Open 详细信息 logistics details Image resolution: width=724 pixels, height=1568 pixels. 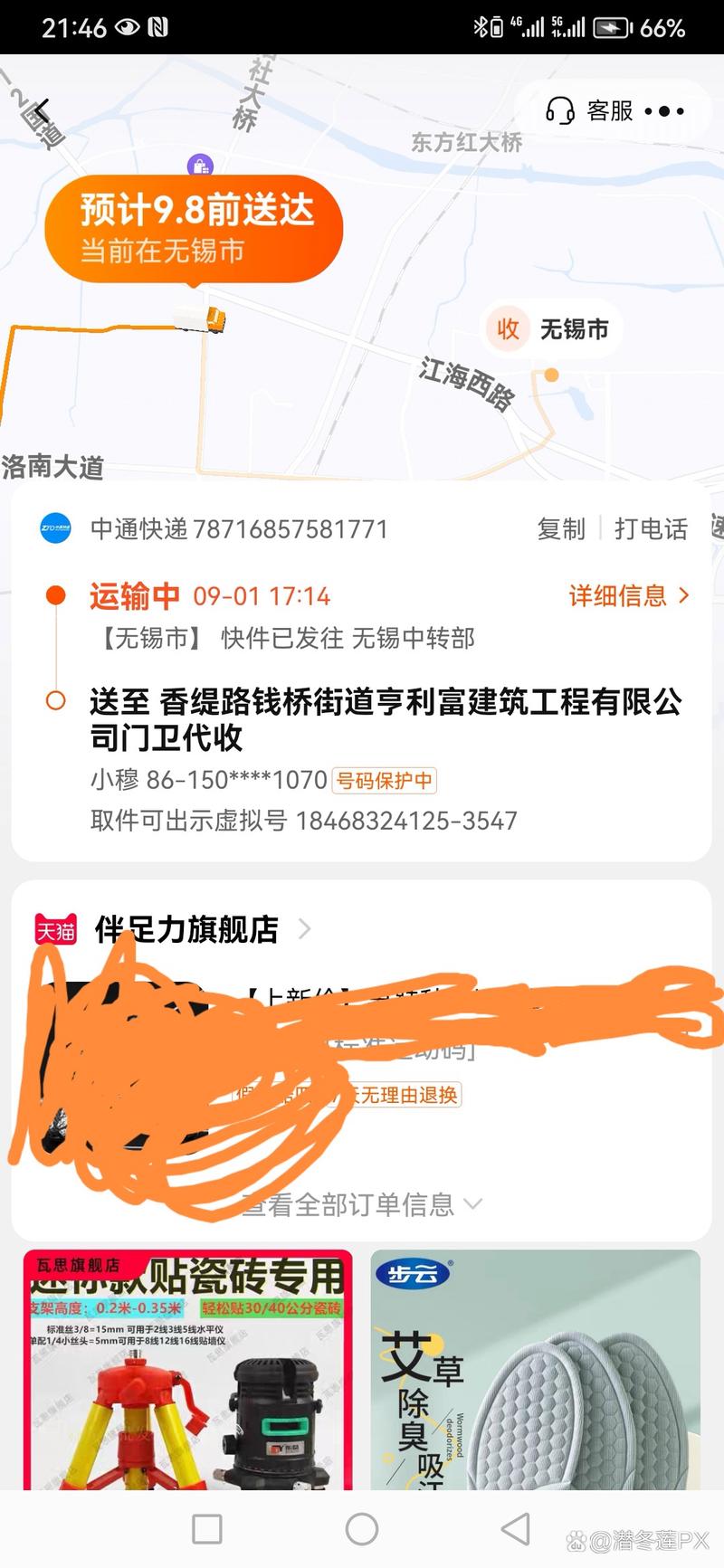point(628,595)
